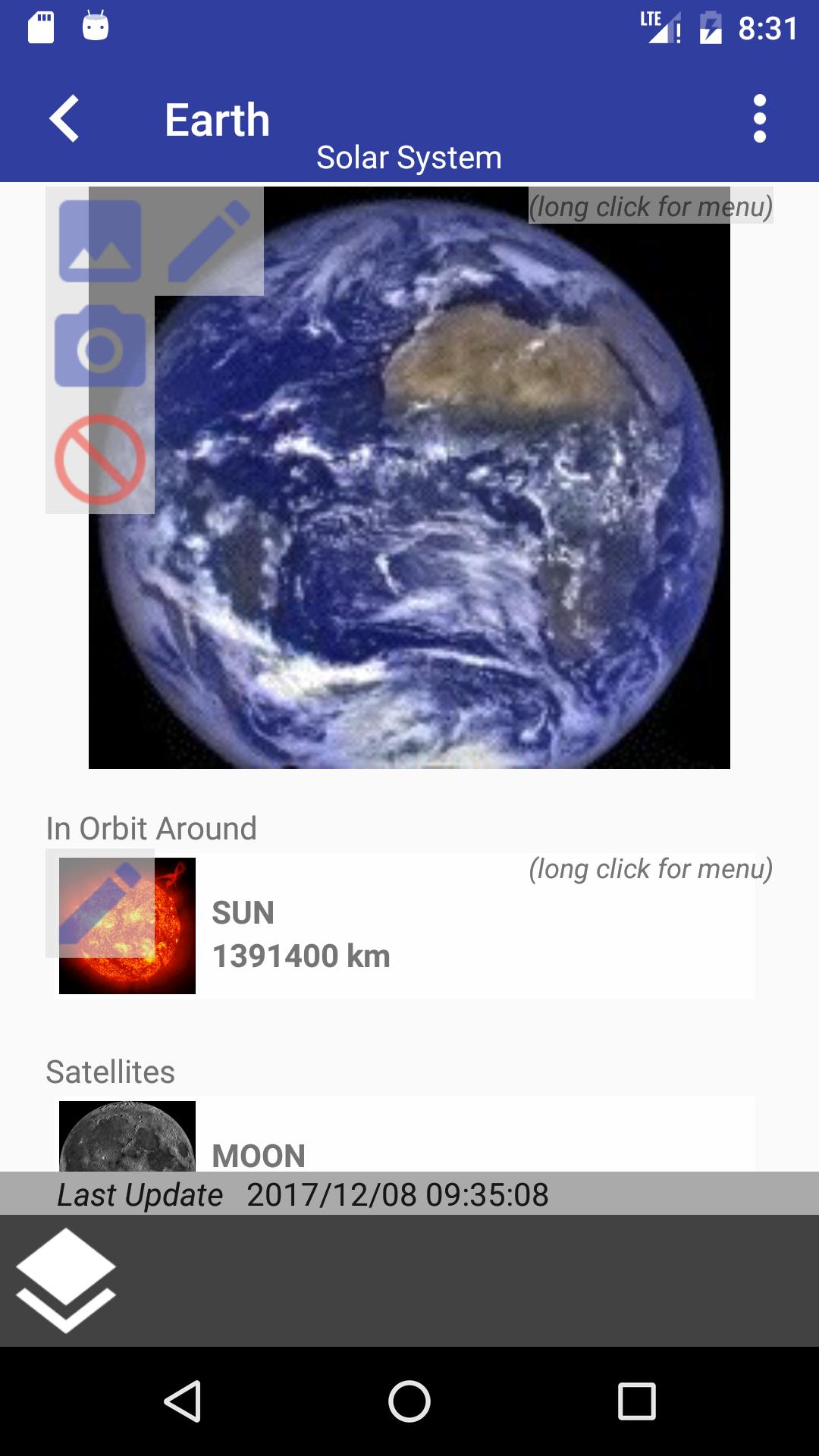Open the MOON satellite row
The image size is (819, 1456).
click(406, 1134)
